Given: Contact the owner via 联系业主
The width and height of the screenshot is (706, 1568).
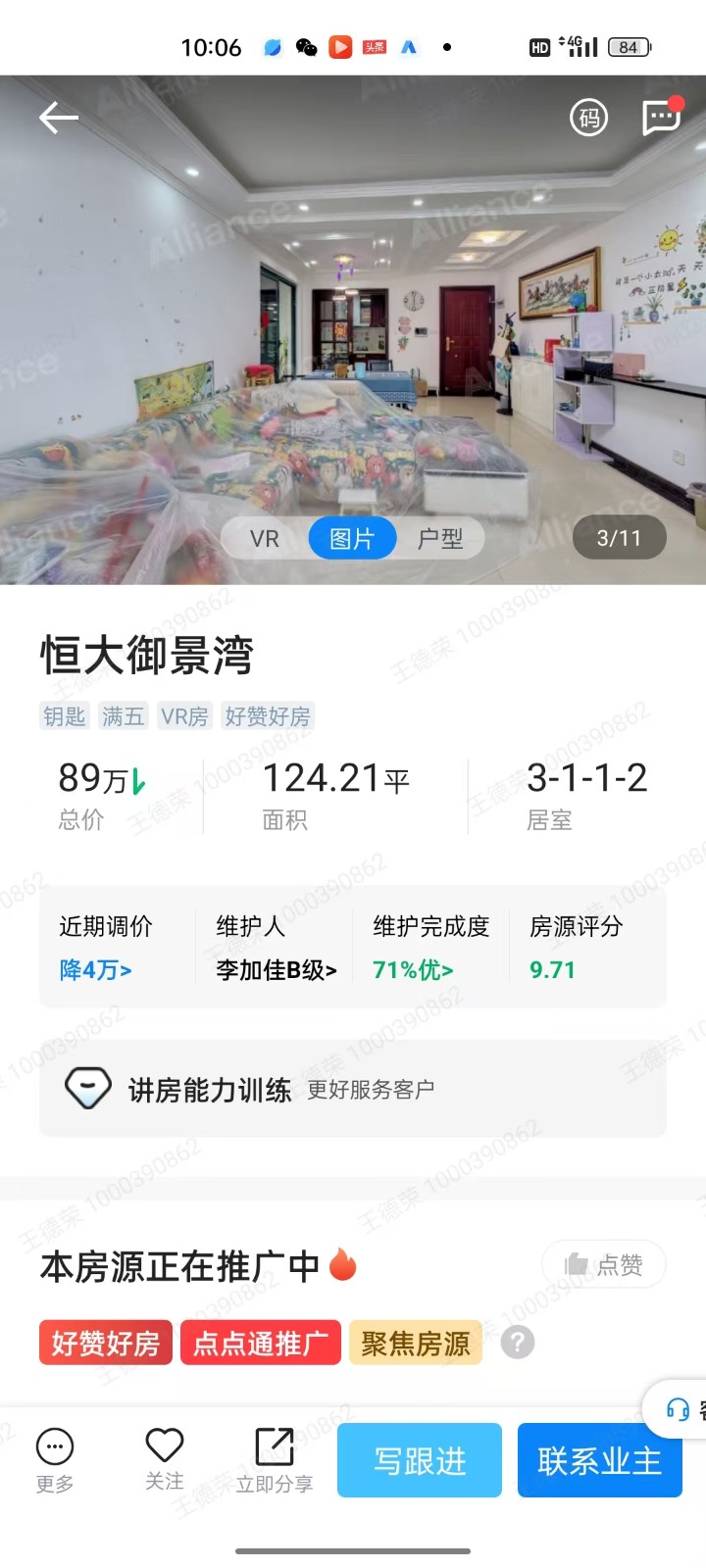Looking at the screenshot, I should [599, 1461].
